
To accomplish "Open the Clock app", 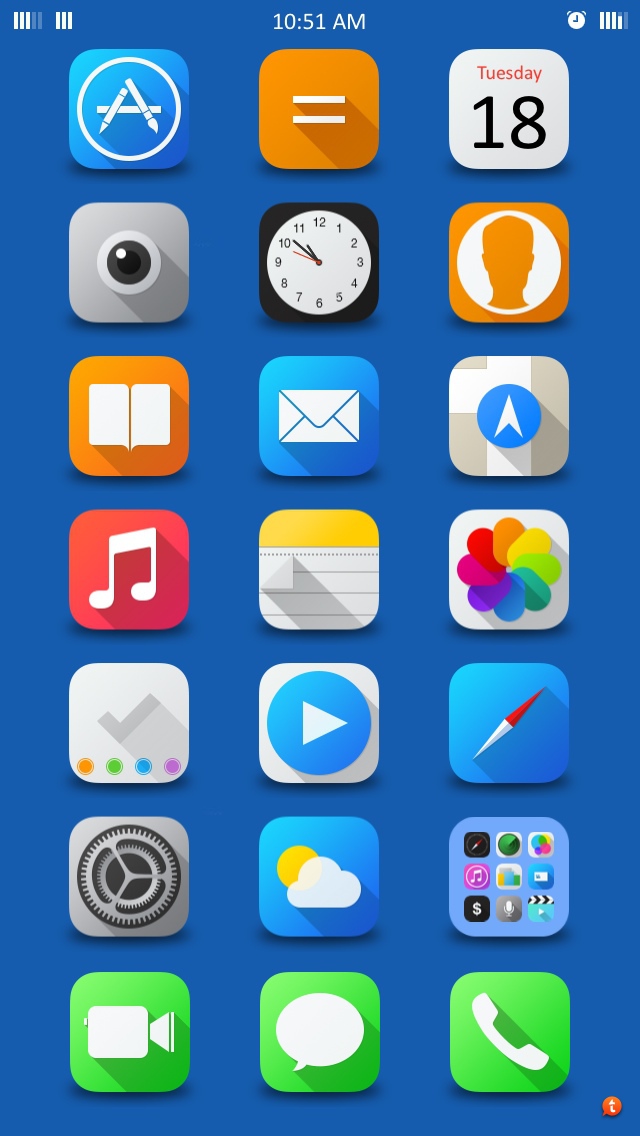I will [x=319, y=263].
